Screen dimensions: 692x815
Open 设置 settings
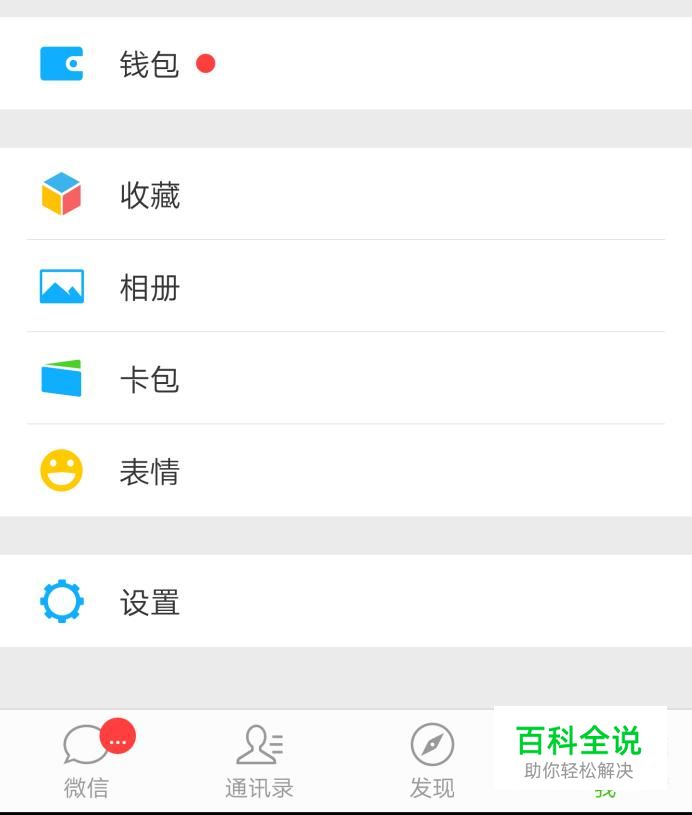150,603
